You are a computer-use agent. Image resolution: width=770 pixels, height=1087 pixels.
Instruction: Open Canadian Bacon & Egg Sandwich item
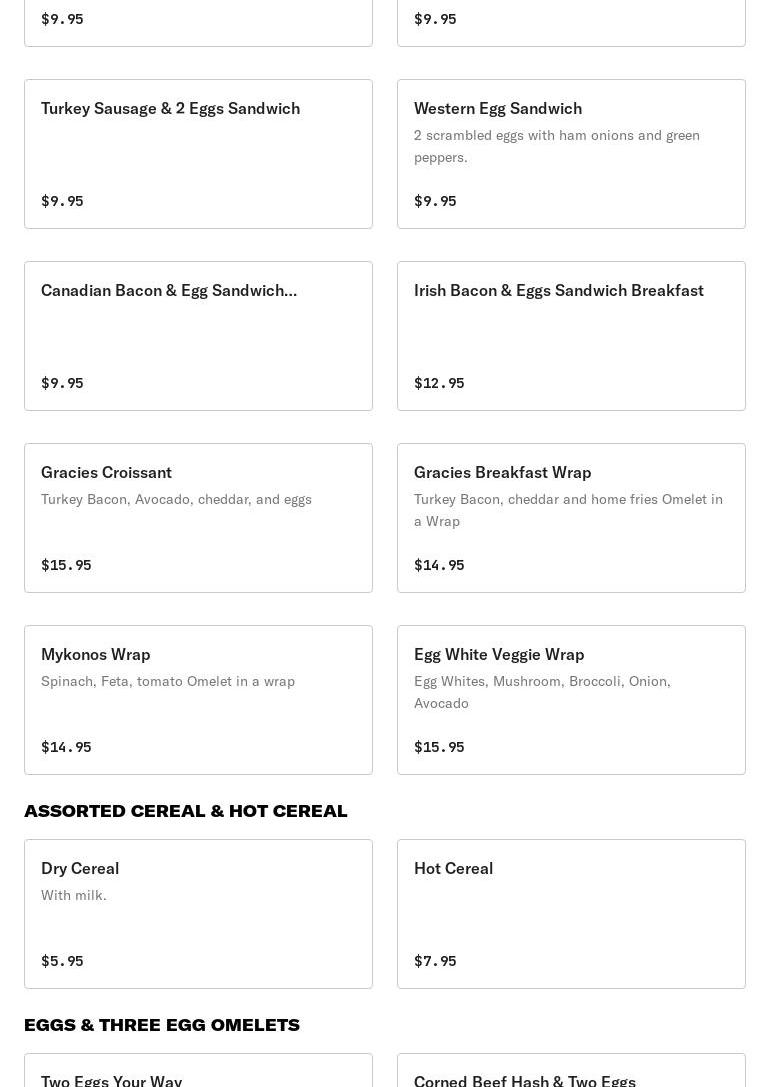click(x=198, y=336)
